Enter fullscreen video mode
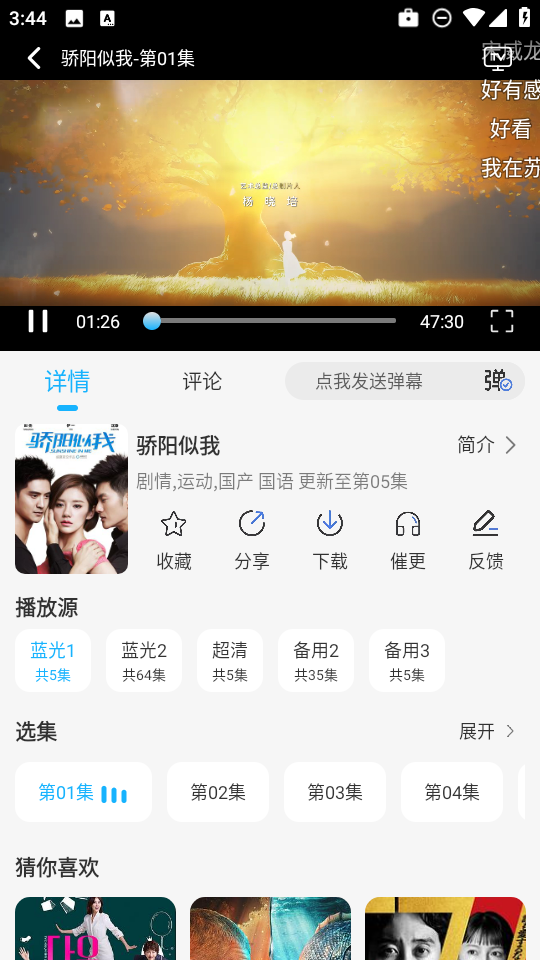 click(501, 321)
